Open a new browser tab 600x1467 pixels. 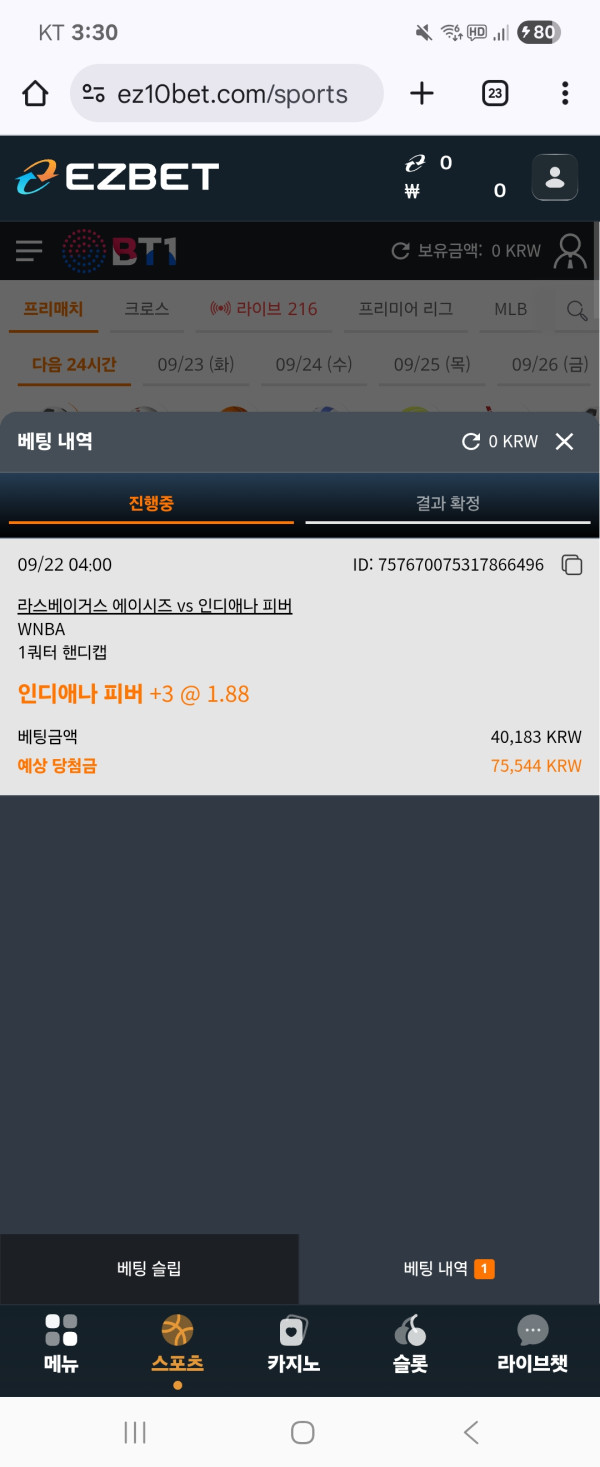click(x=422, y=94)
